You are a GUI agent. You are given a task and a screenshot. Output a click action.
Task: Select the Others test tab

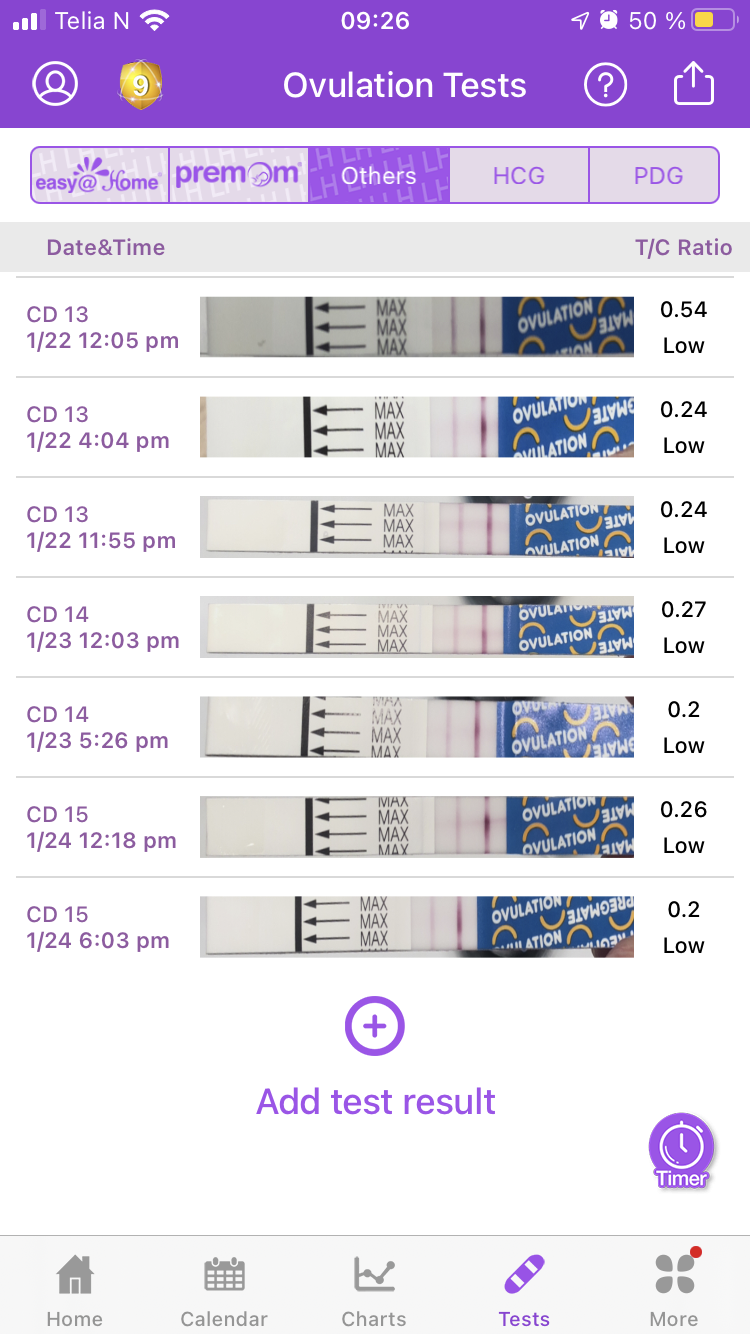379,175
